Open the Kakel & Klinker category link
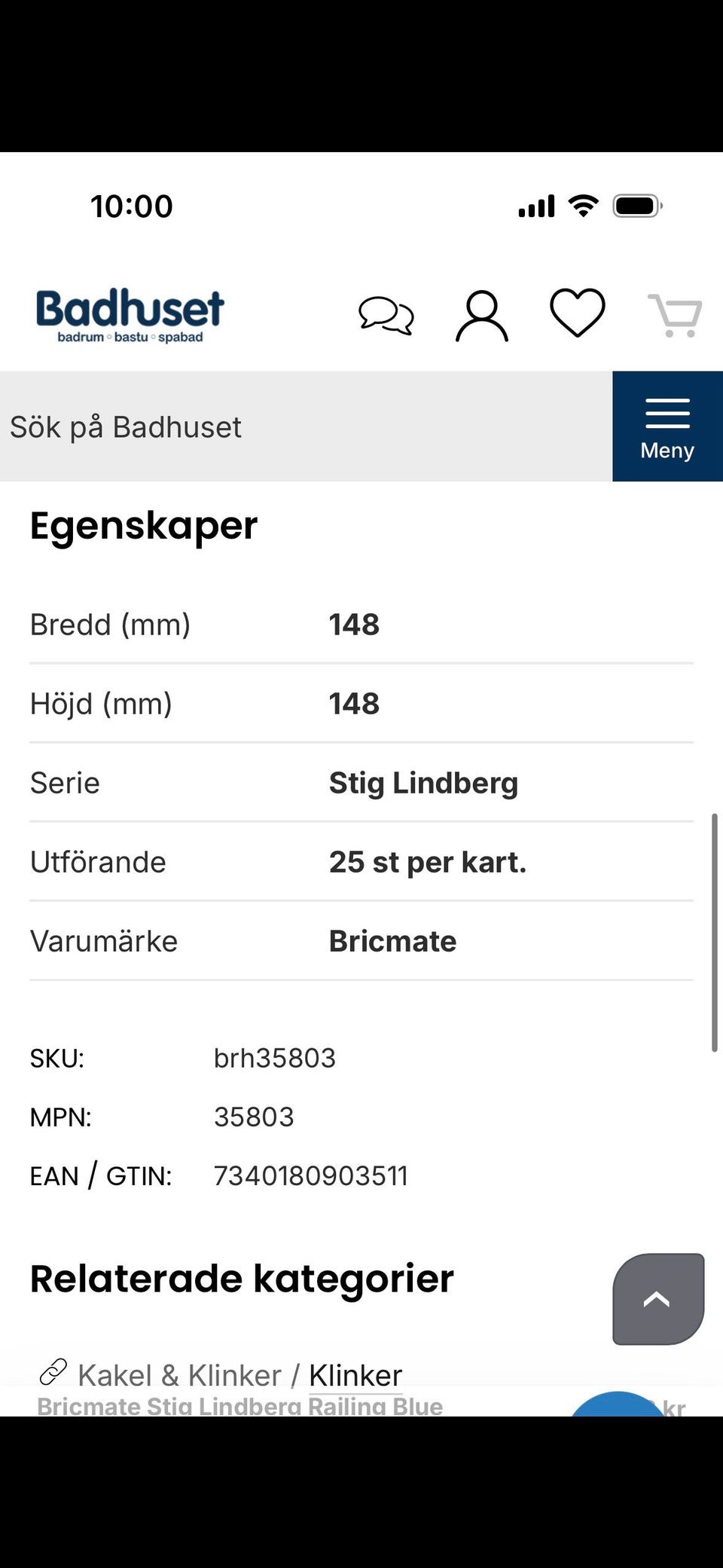The height and width of the screenshot is (1568, 723). pyautogui.click(x=180, y=1375)
